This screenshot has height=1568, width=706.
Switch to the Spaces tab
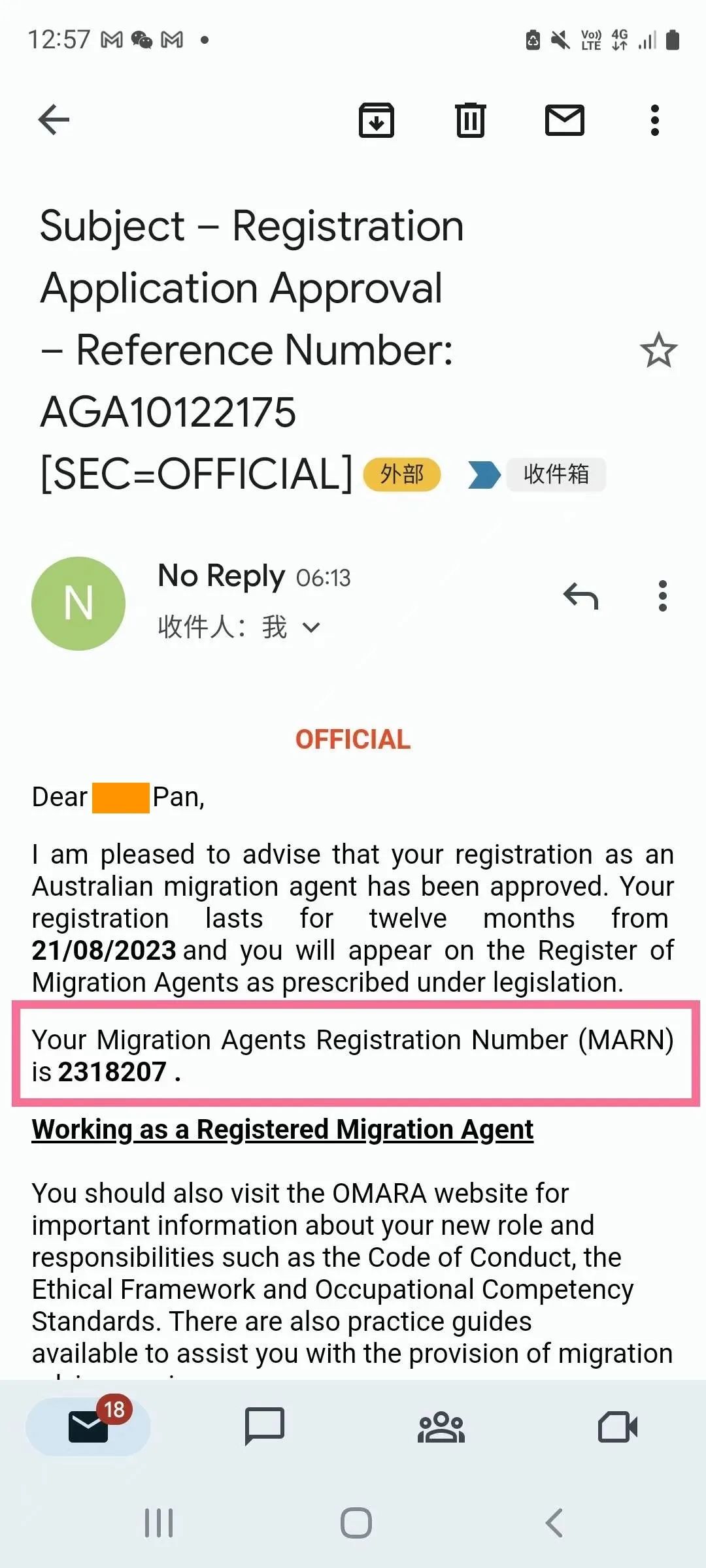[441, 1427]
